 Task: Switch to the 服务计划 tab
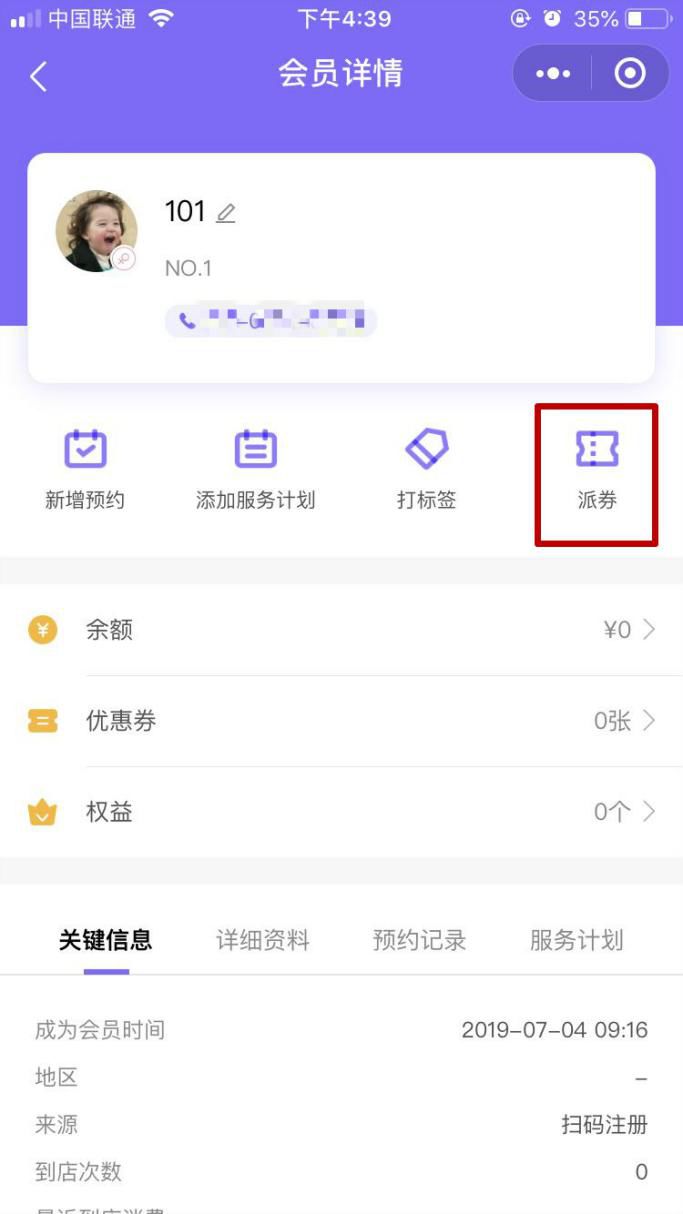(577, 940)
